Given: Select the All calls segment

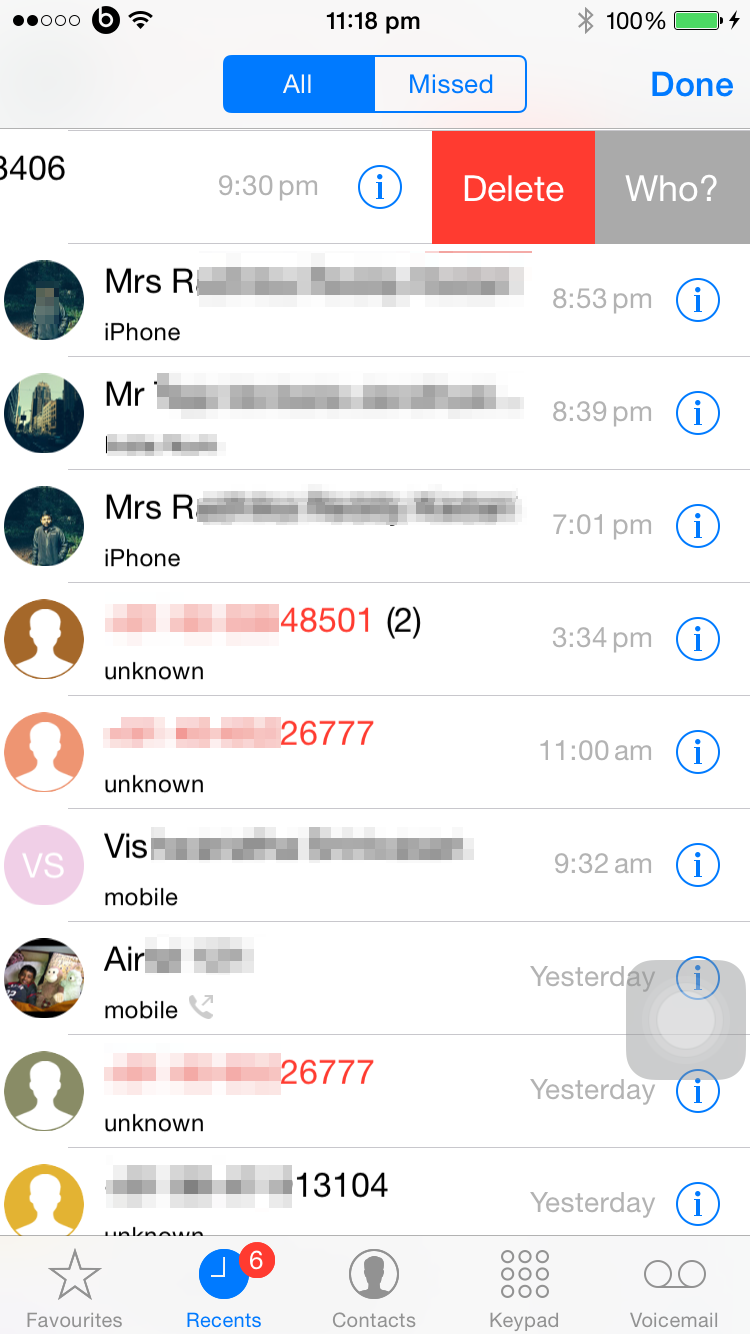Looking at the screenshot, I should tap(298, 84).
